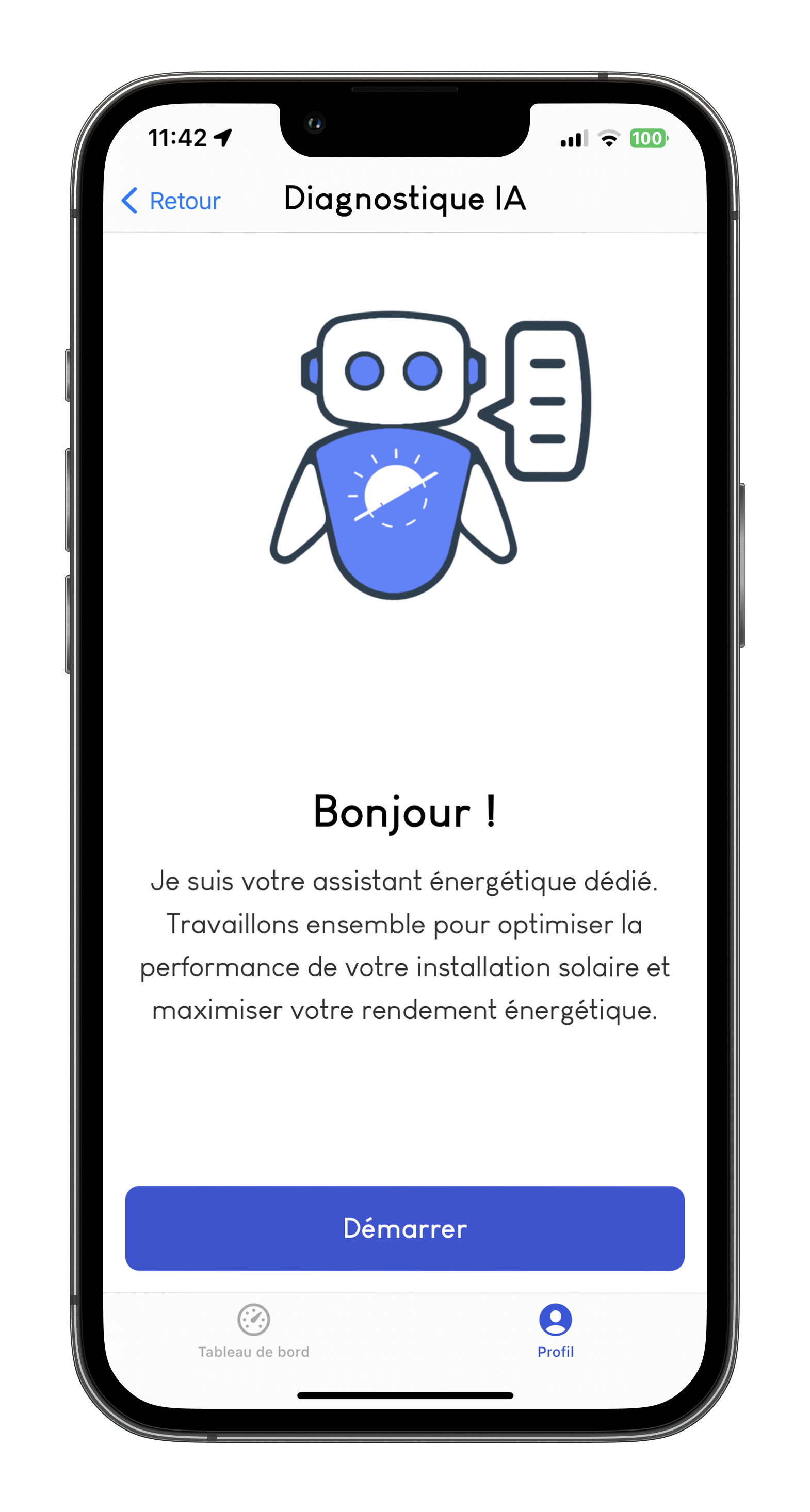This screenshot has height=1512, width=810.
Task: Tap Démarrer to start the diagnostic
Action: coord(404,1228)
